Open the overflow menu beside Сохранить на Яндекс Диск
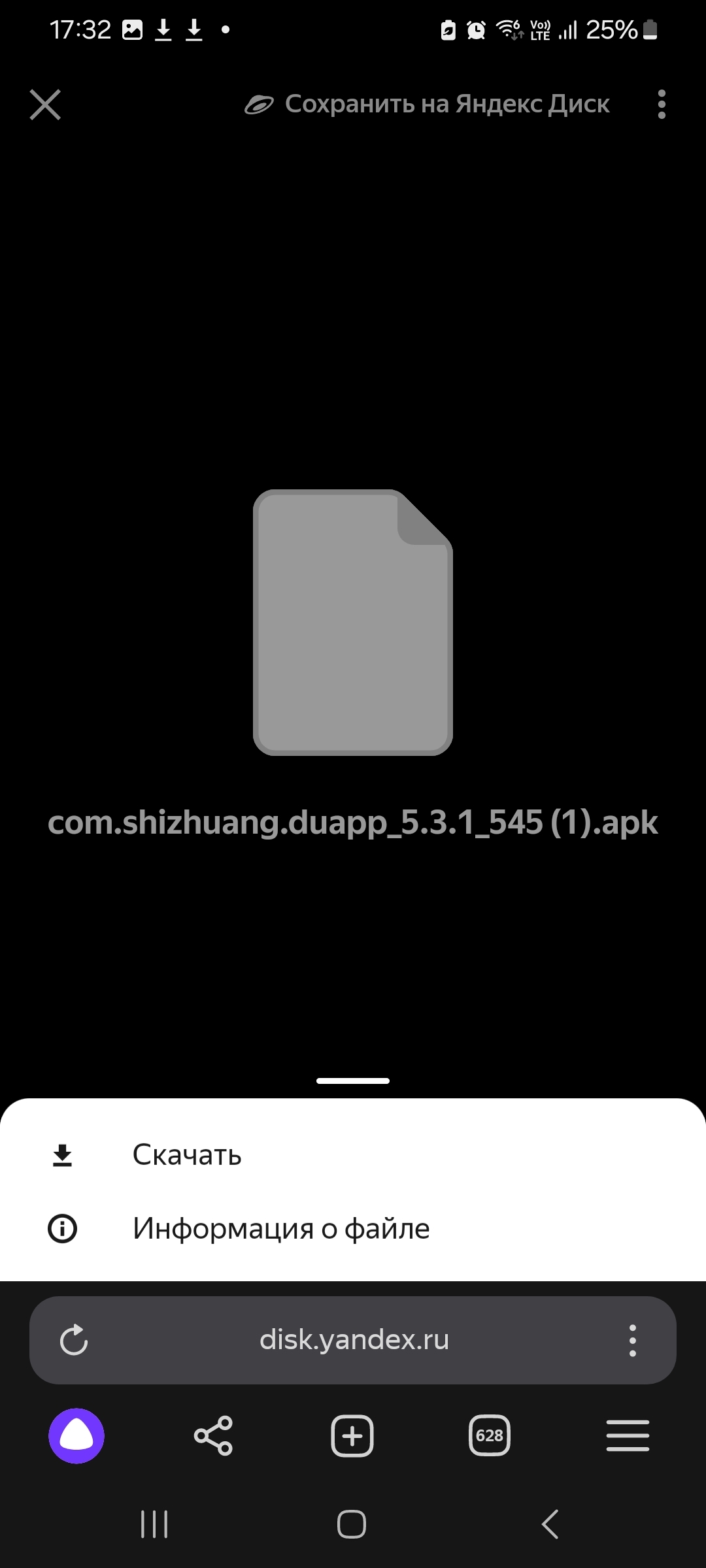Viewport: 706px width, 1568px height. coord(662,105)
